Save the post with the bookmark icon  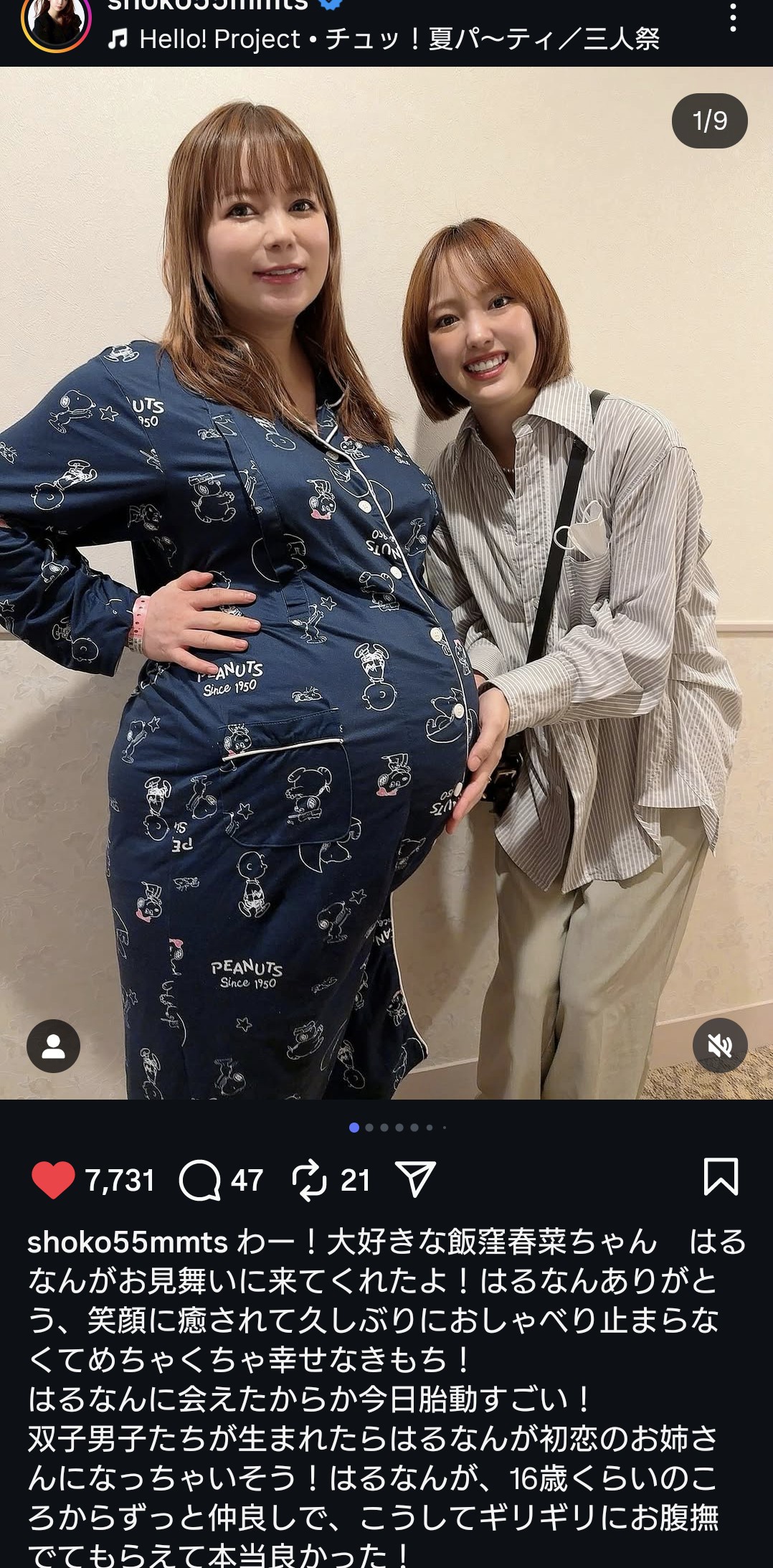[x=721, y=1177]
